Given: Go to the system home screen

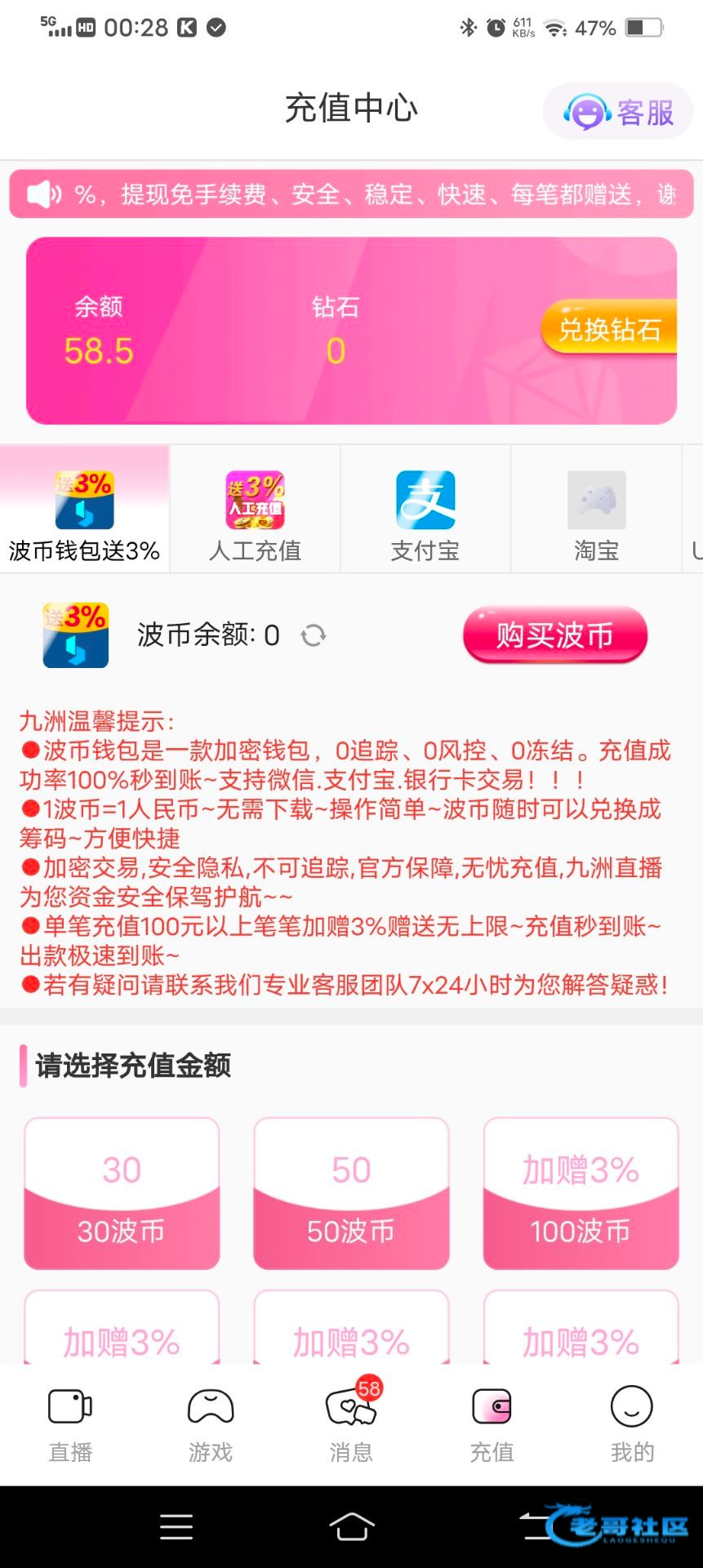Looking at the screenshot, I should tap(352, 1526).
